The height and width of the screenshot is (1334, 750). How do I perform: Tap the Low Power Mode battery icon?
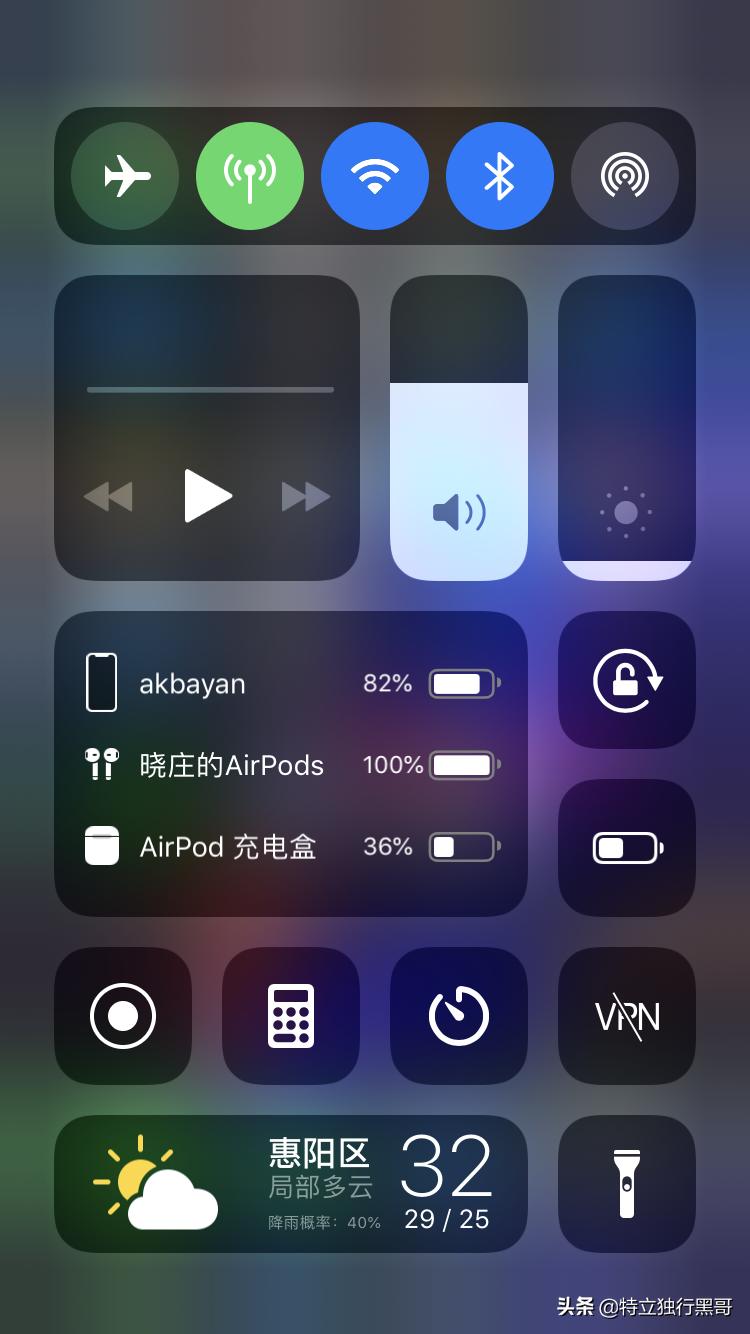(x=626, y=847)
